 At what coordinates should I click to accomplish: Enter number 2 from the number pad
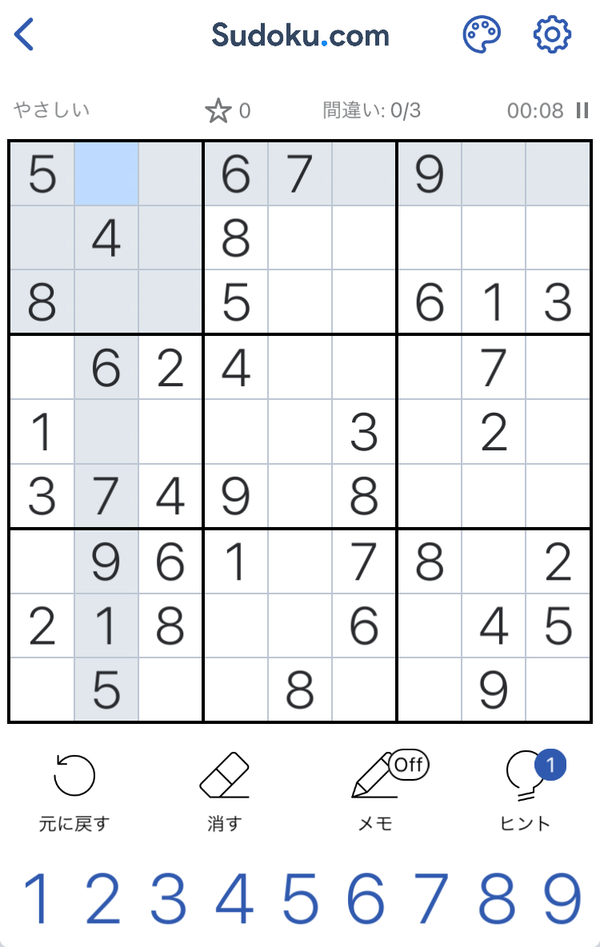coord(103,899)
